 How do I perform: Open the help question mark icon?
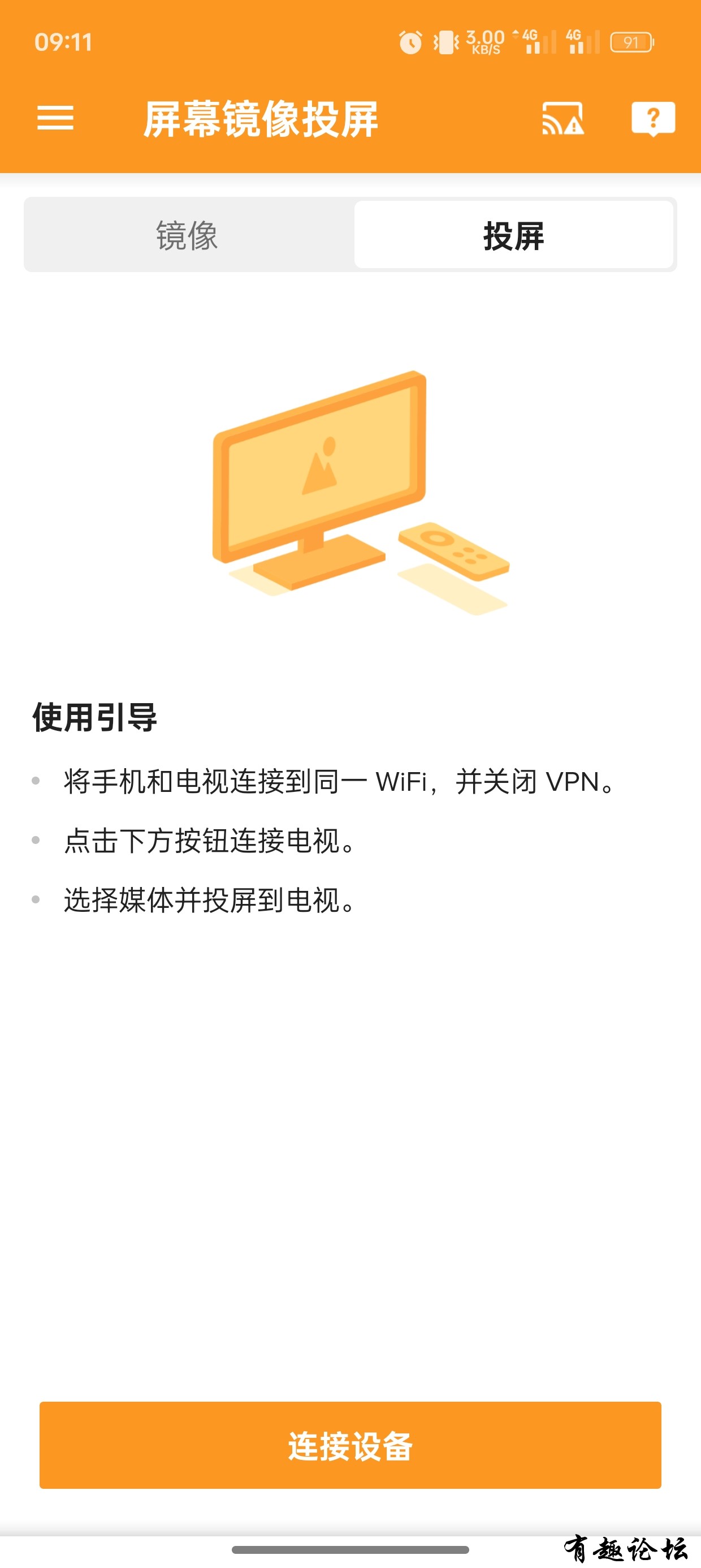pyautogui.click(x=653, y=118)
